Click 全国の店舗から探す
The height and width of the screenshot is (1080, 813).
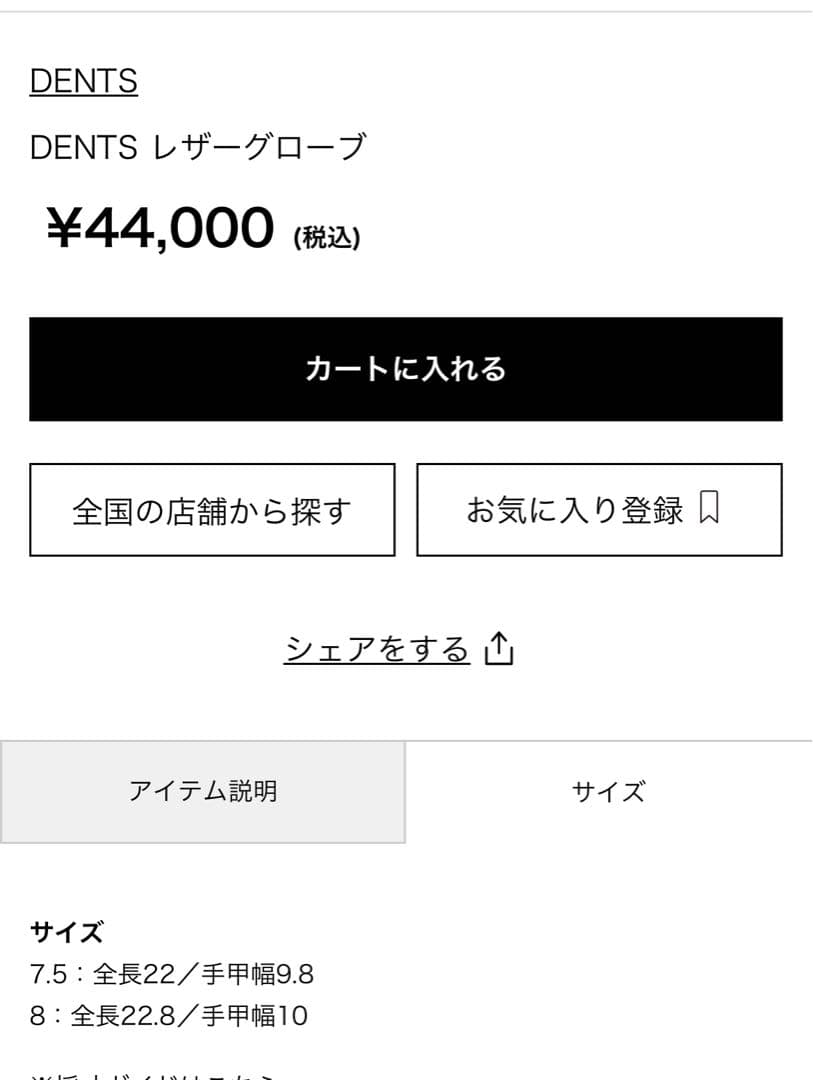click(x=213, y=509)
